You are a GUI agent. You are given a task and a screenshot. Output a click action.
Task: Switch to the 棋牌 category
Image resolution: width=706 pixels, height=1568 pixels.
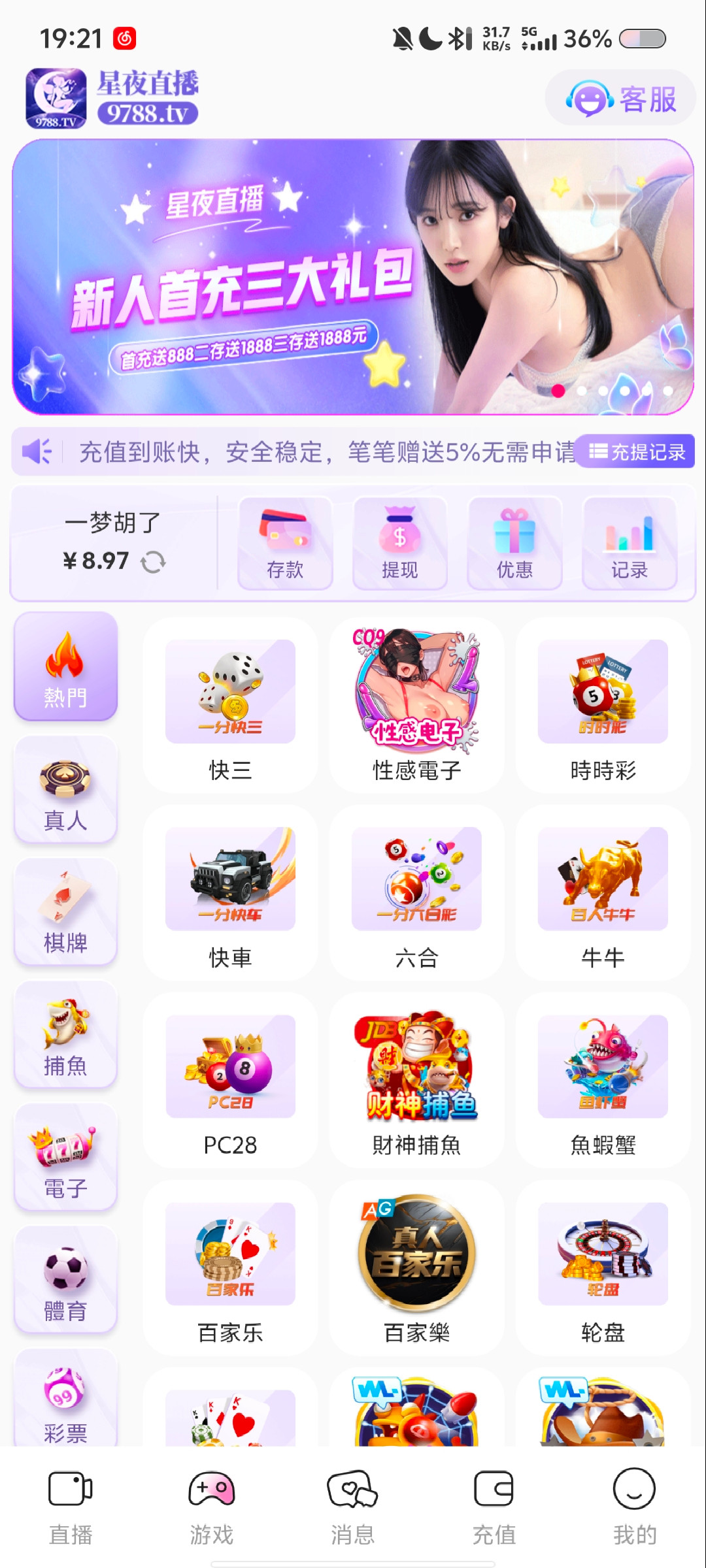[x=65, y=913]
